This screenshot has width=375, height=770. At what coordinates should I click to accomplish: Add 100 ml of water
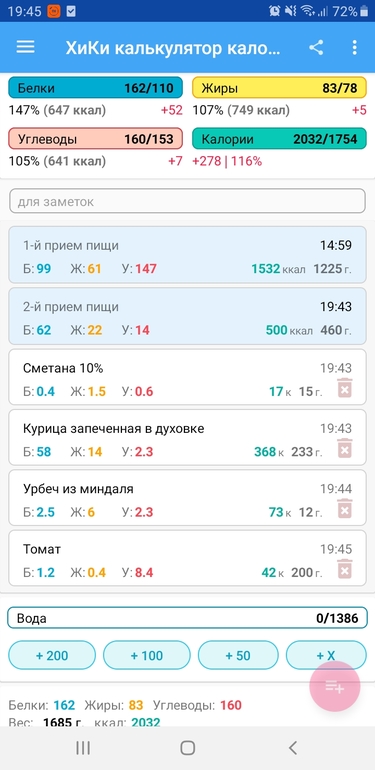tap(147, 655)
